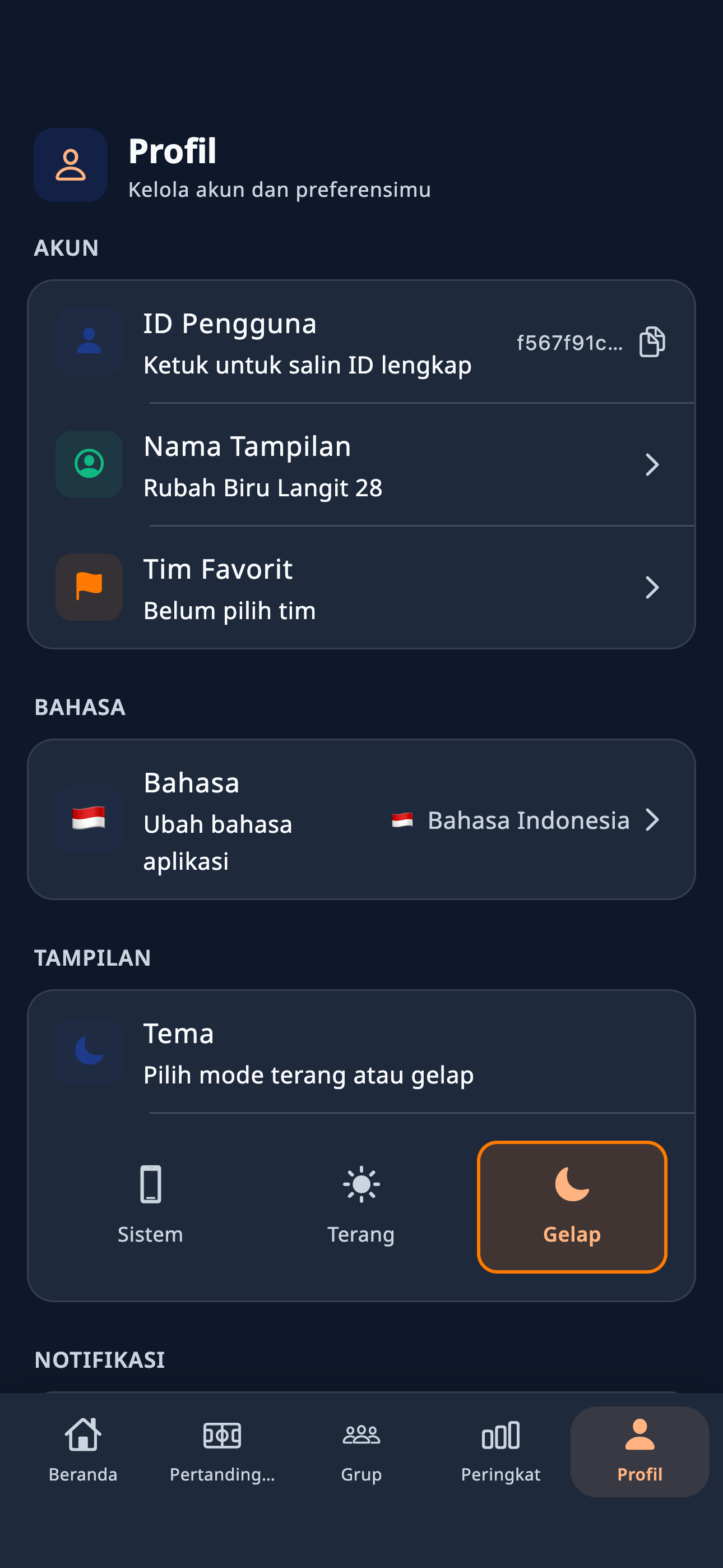This screenshot has width=723, height=1568.
Task: Enable Terang light theme
Action: [x=361, y=1199]
